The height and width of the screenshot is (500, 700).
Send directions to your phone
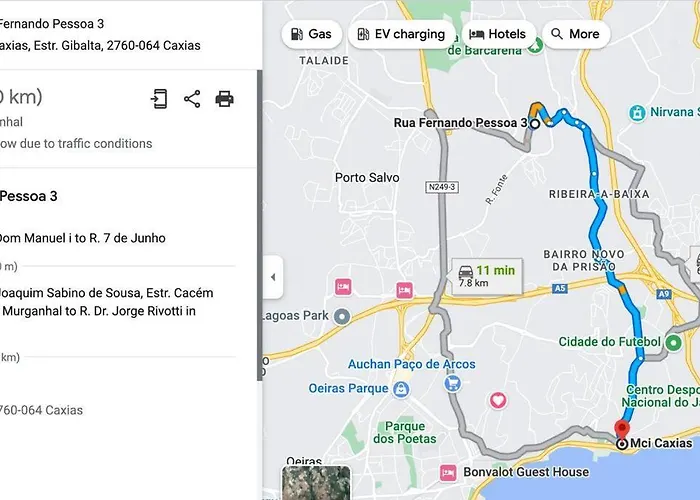tap(159, 99)
